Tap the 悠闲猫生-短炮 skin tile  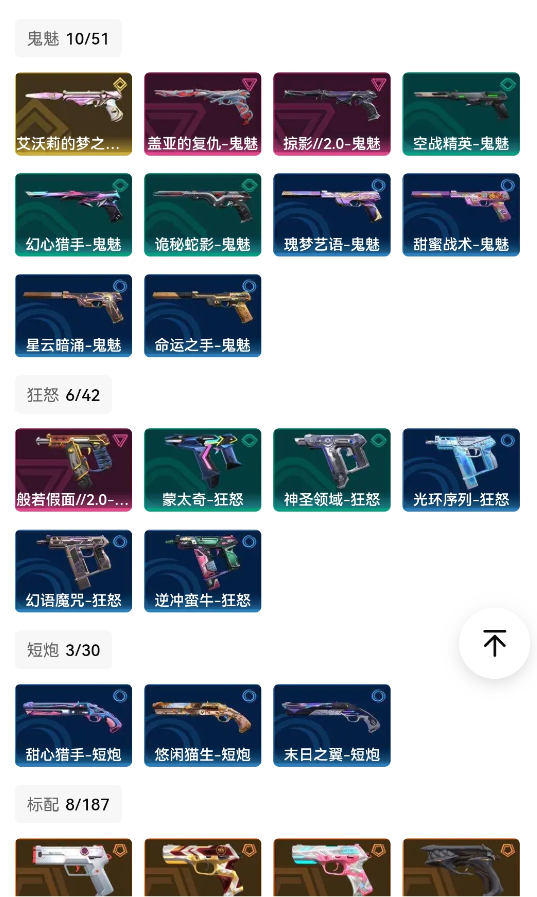tap(202, 725)
